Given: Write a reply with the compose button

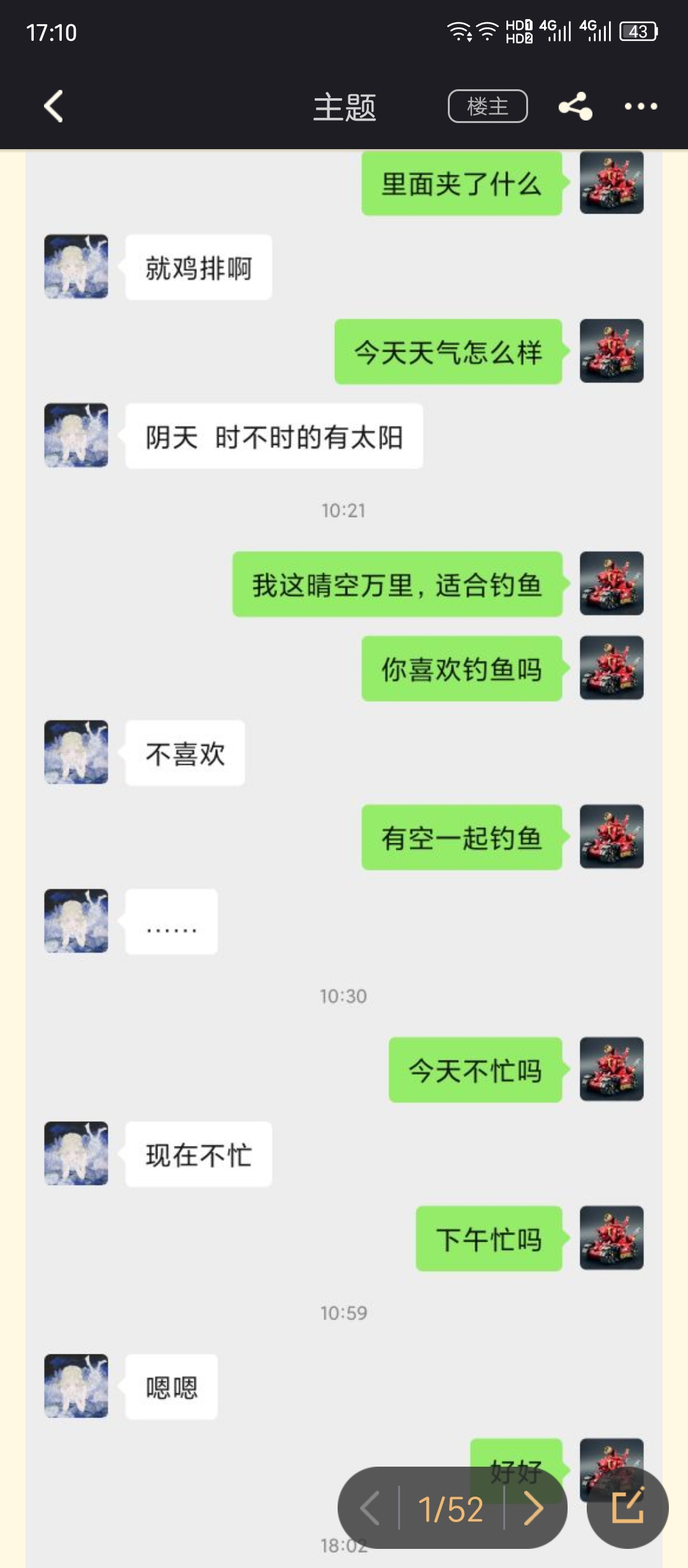Looking at the screenshot, I should pos(627,1507).
